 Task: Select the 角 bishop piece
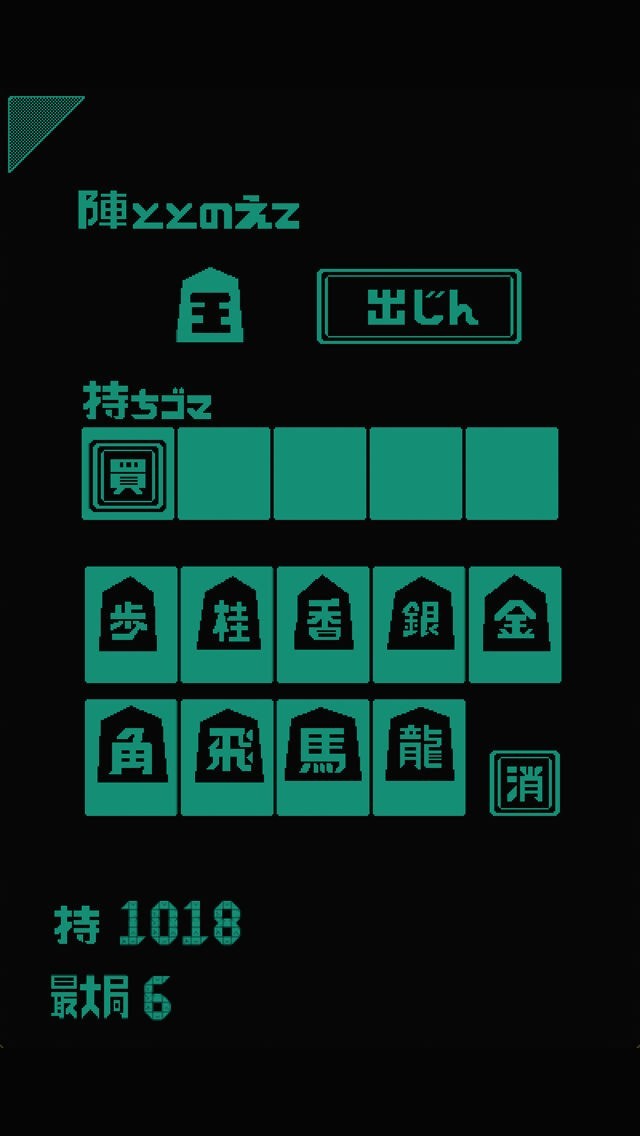tap(131, 757)
